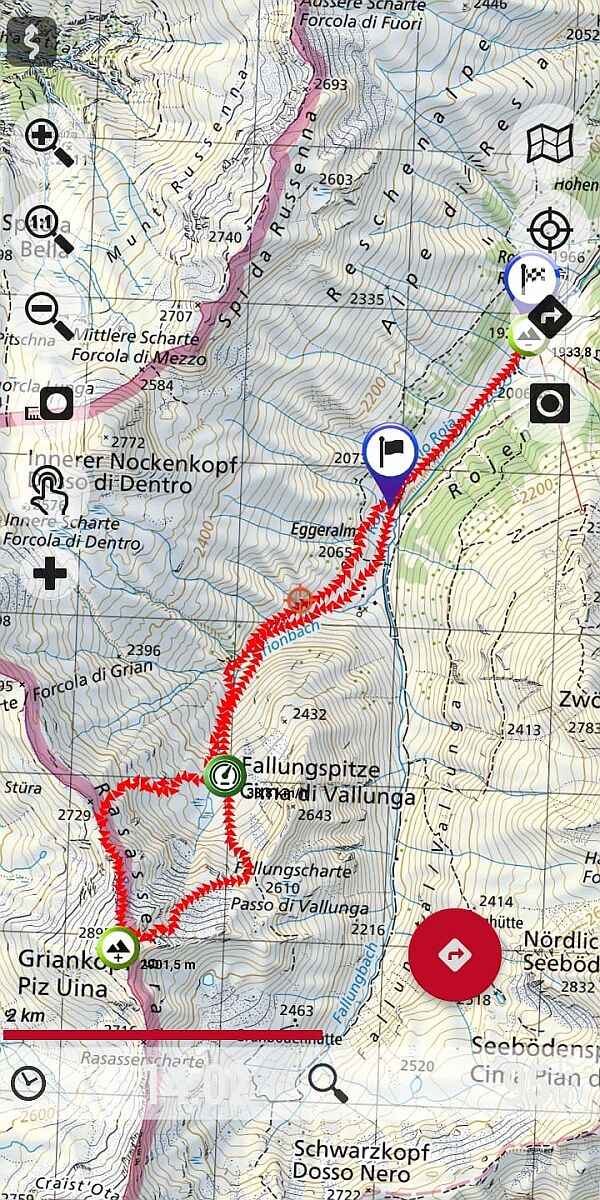
Task: Open the clock history icon
Action: tap(30, 1083)
